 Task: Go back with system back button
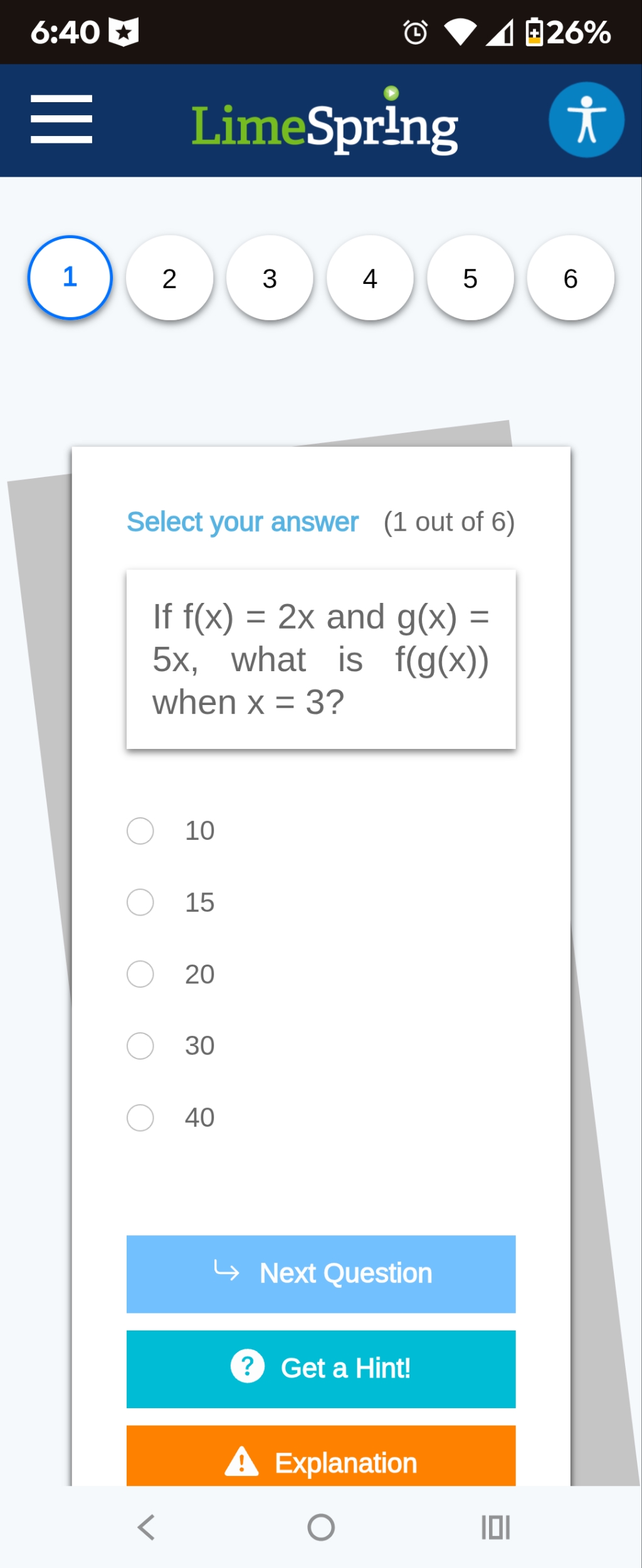point(146,1527)
